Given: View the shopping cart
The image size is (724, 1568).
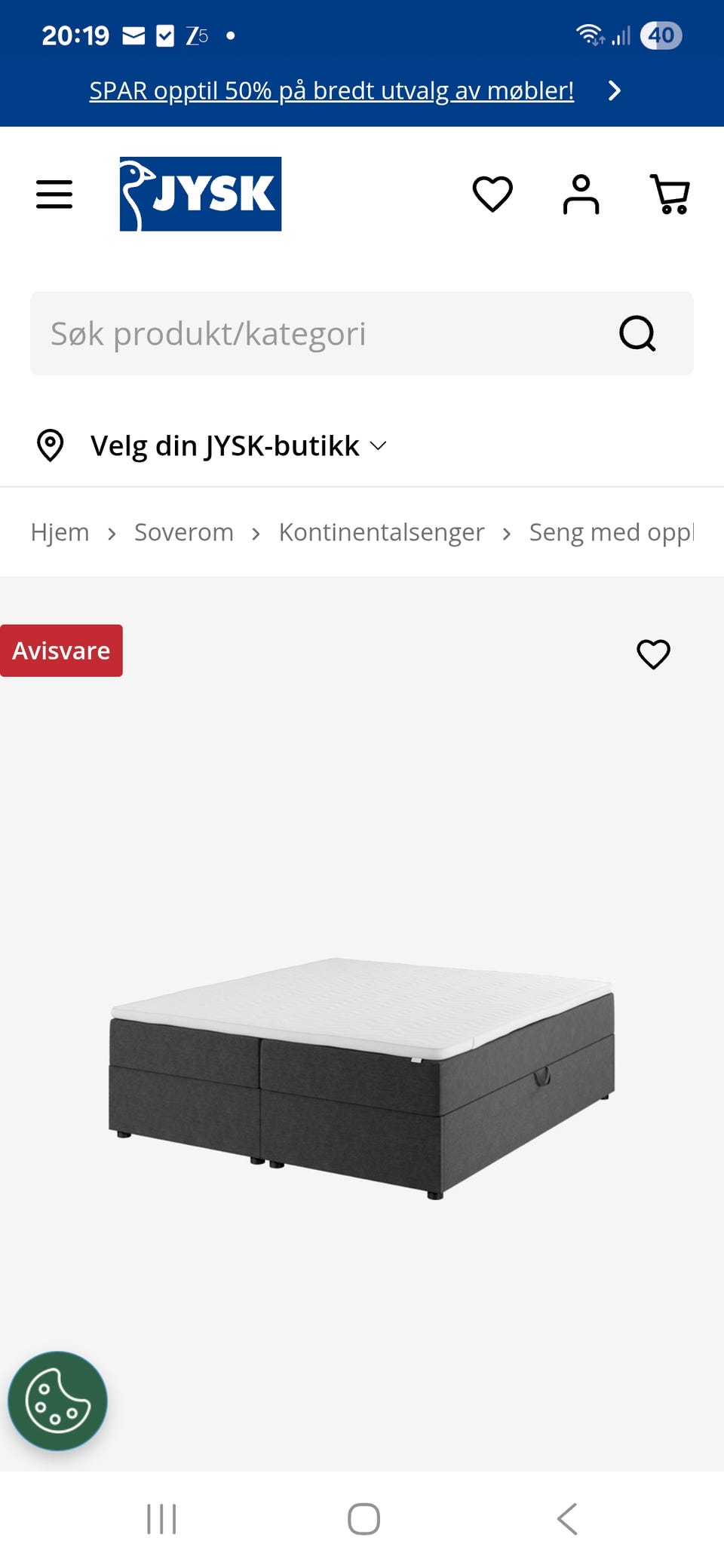Looking at the screenshot, I should (670, 194).
